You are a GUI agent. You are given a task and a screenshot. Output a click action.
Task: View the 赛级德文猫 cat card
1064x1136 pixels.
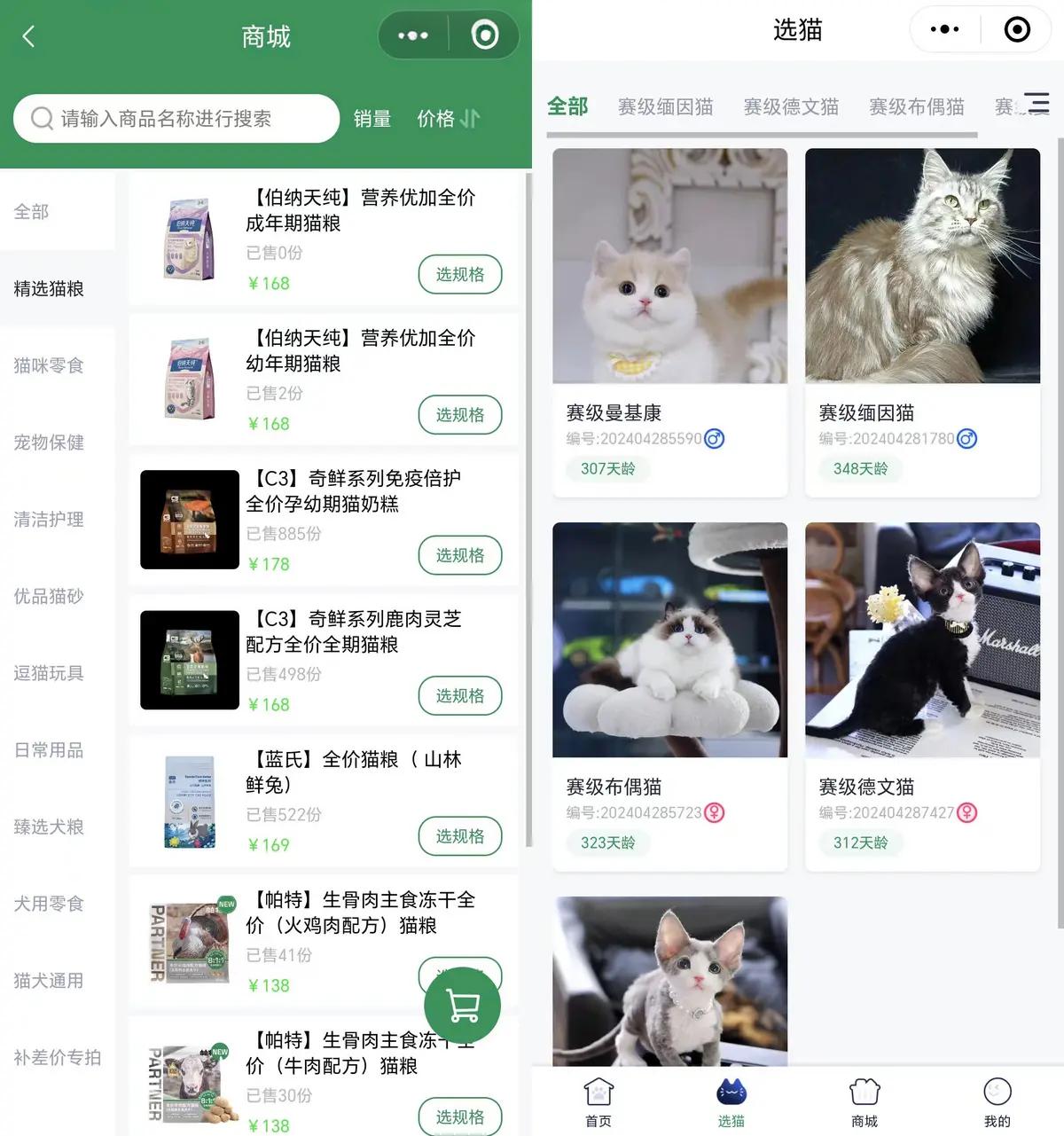point(922,696)
